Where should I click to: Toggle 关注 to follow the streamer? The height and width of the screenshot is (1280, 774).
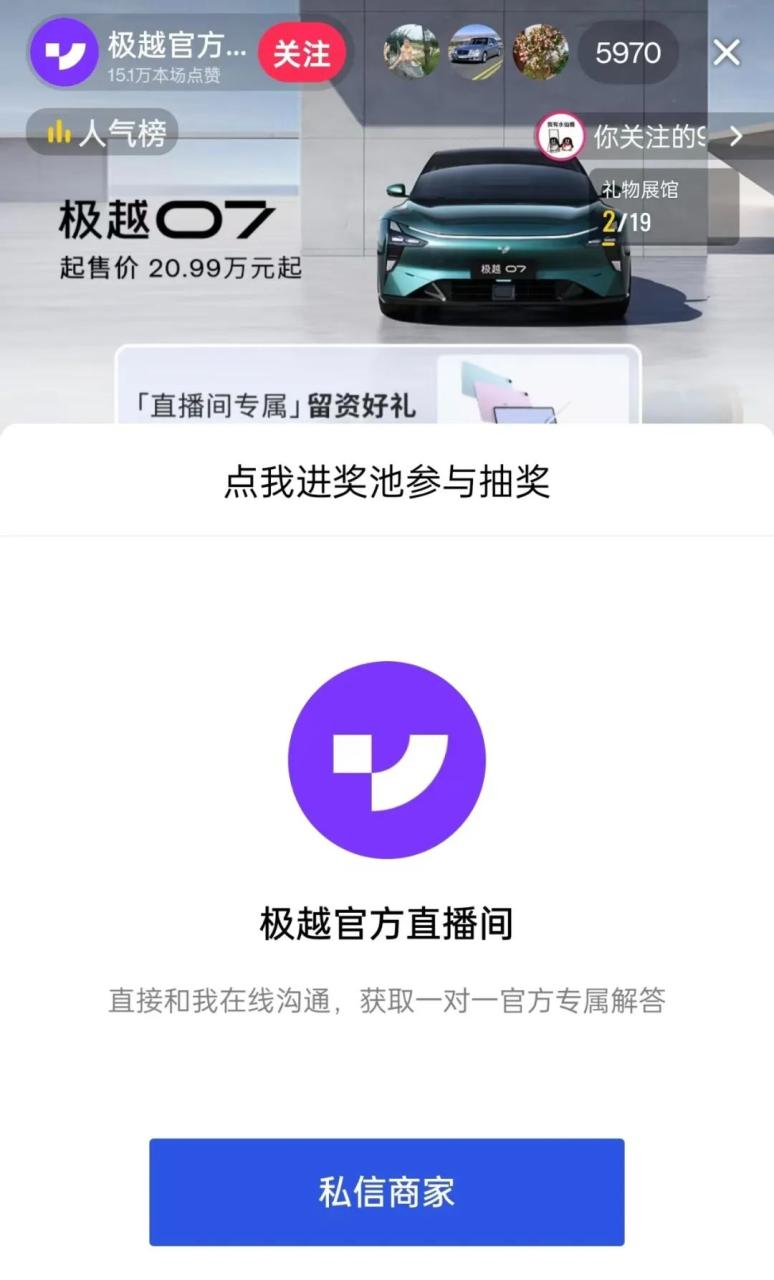299,54
